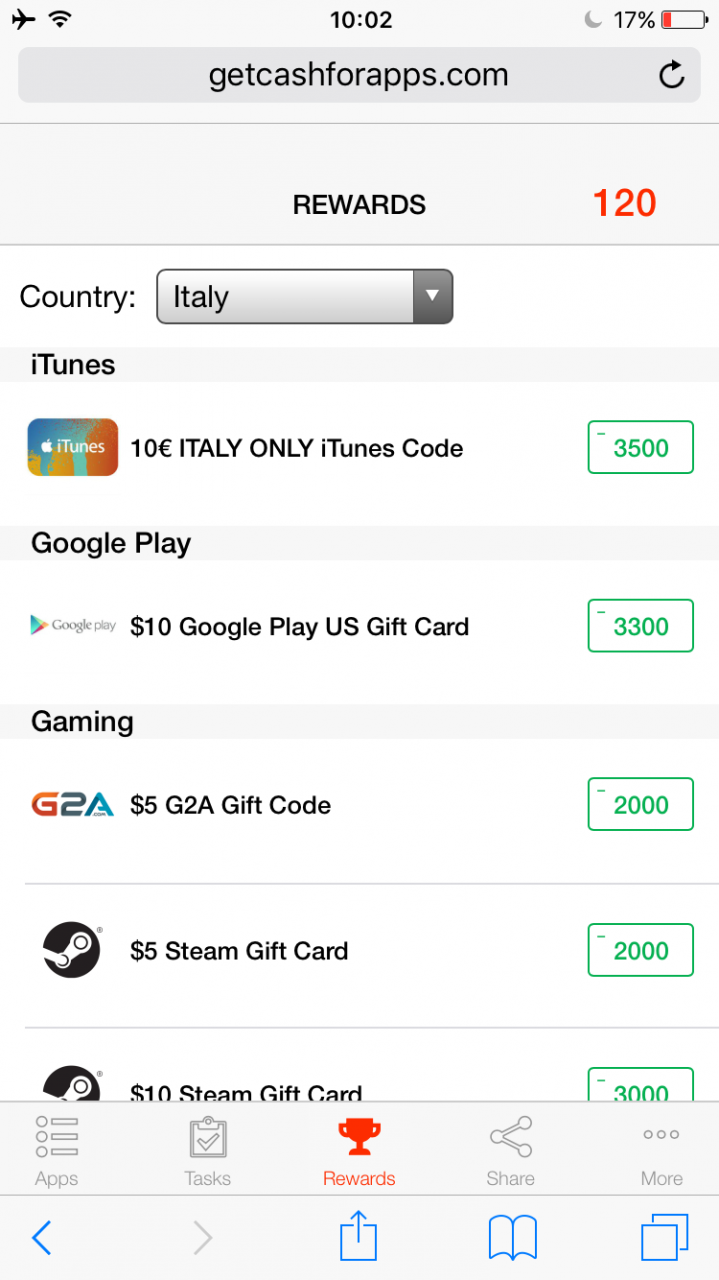Show open Safari tabs
The image size is (719, 1280).
[664, 1237]
